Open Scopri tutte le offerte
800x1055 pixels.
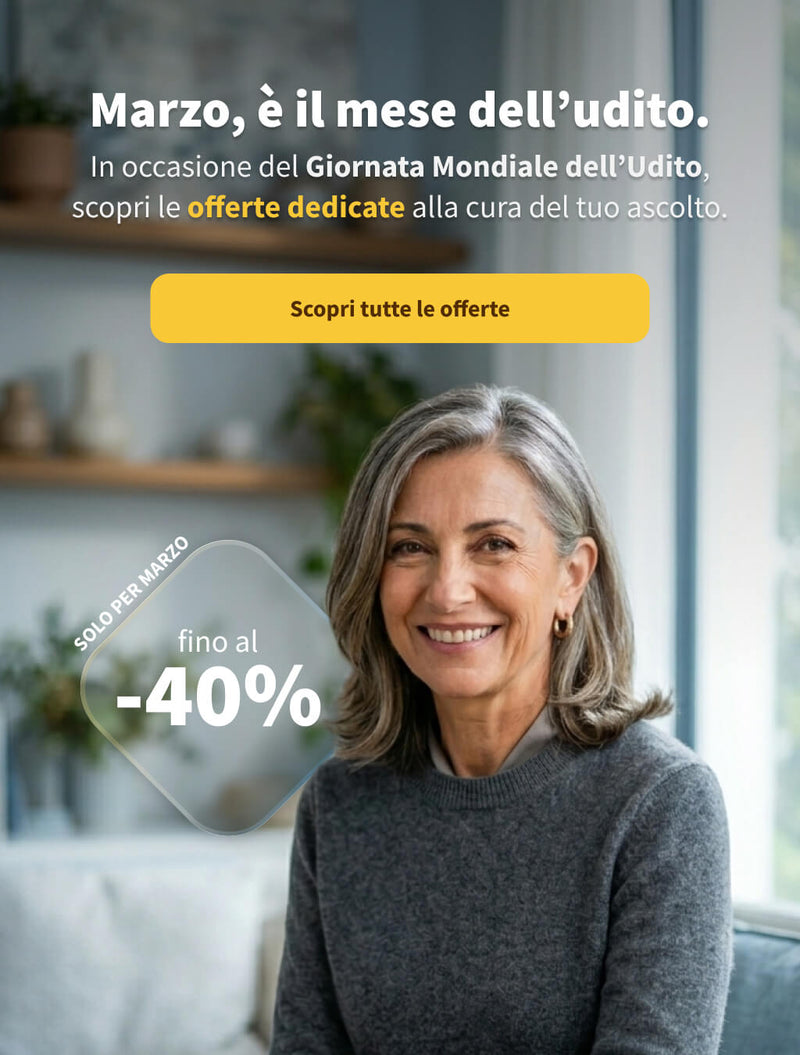[400, 309]
